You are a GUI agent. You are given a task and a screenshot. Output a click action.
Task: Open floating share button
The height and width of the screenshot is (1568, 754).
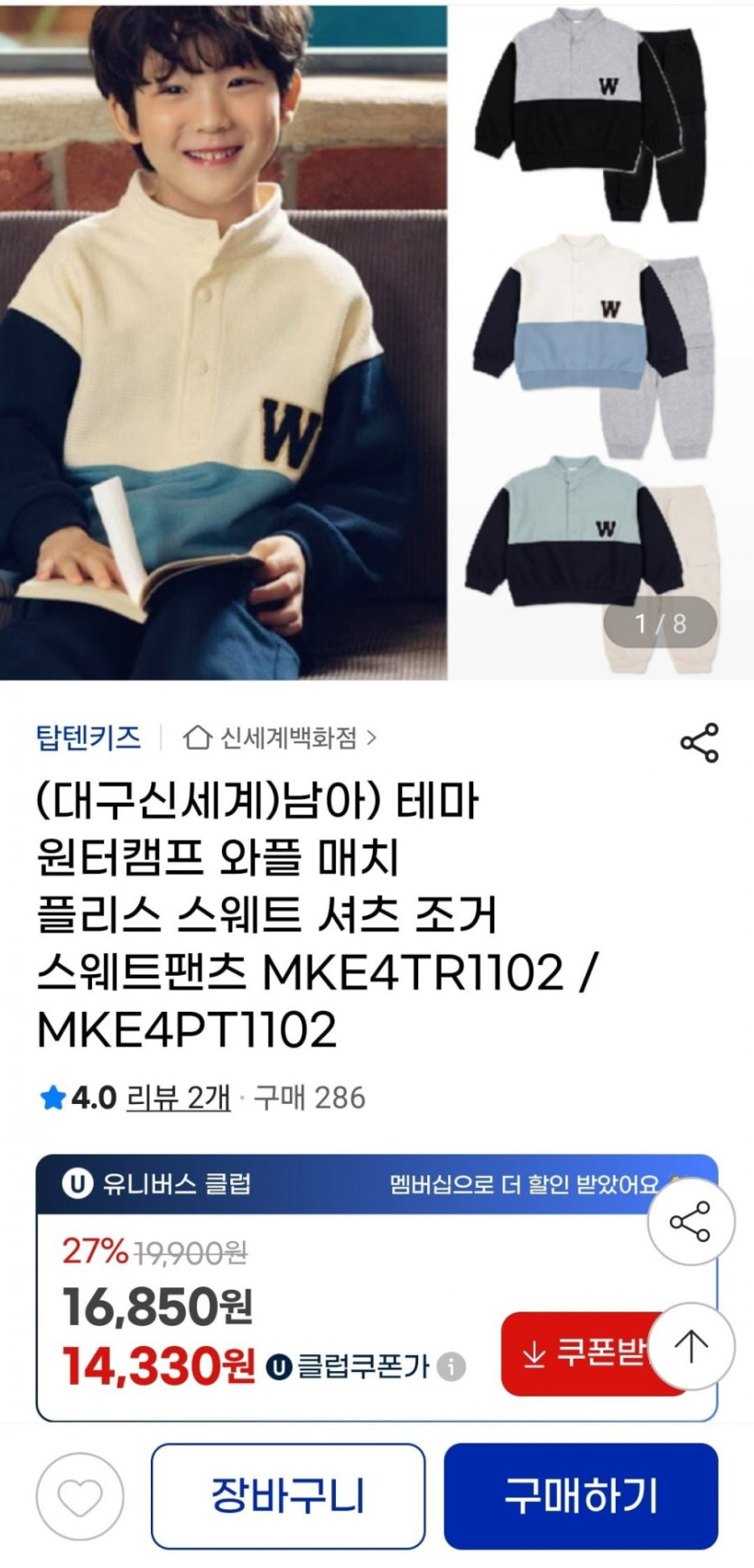click(x=691, y=1222)
